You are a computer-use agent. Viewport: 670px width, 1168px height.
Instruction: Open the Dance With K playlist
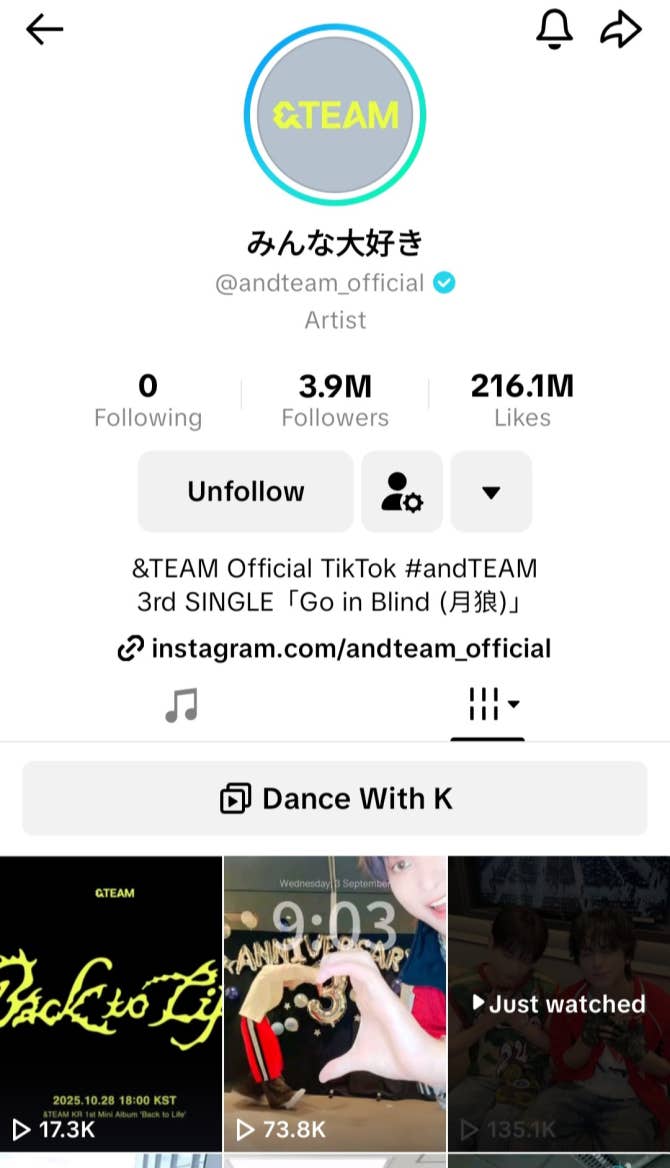tap(335, 798)
